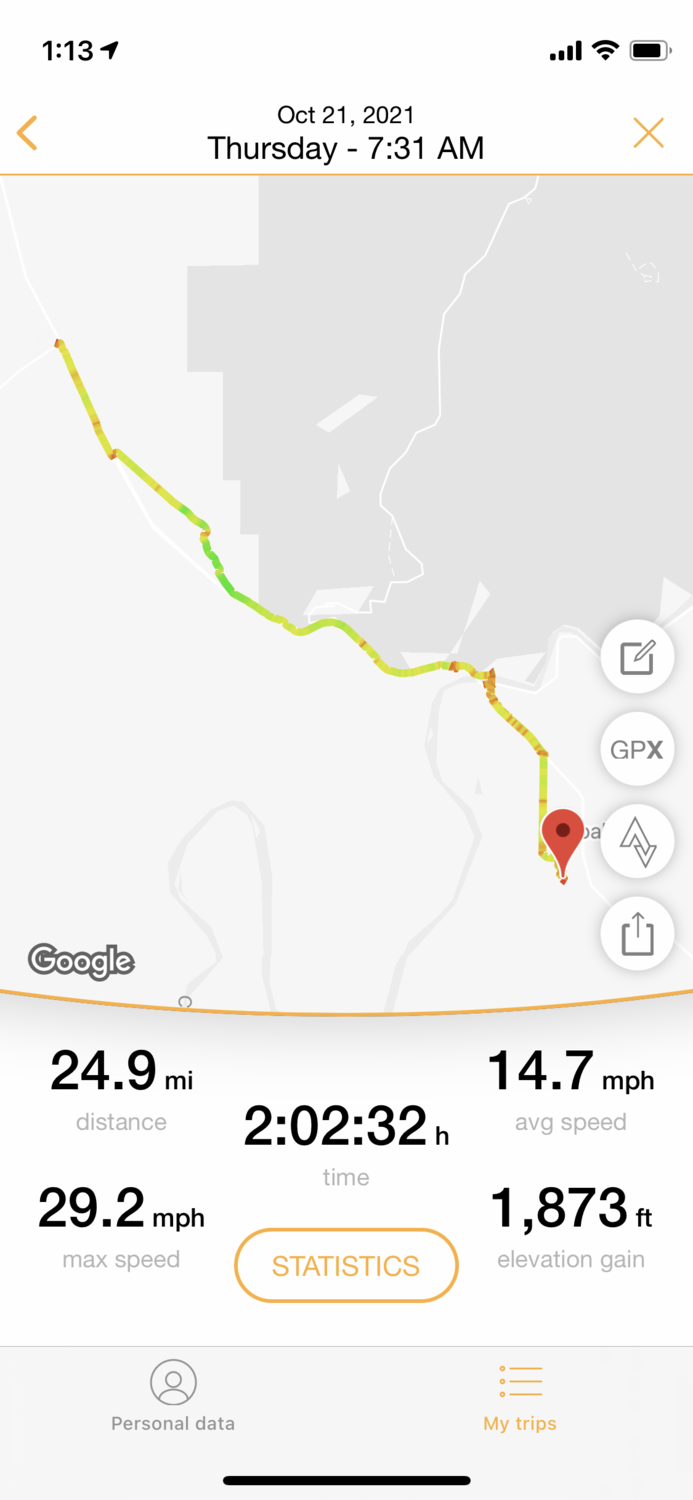Viewport: 693px width, 1500px height.
Task: Share this trip
Action: (637, 934)
